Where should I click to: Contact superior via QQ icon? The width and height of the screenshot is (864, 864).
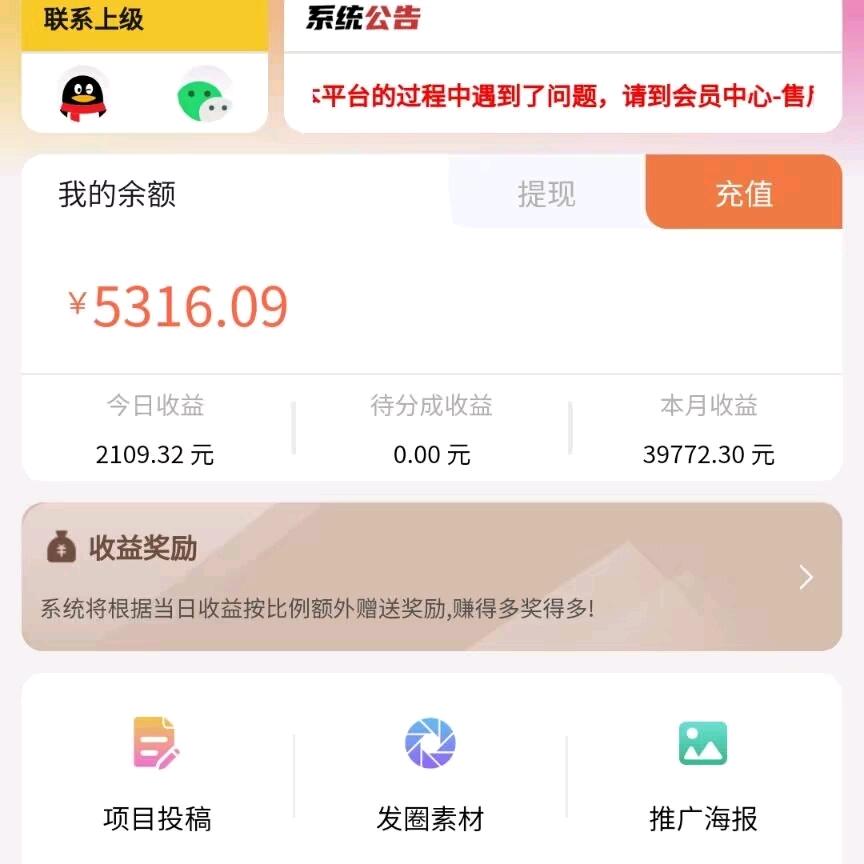click(84, 96)
